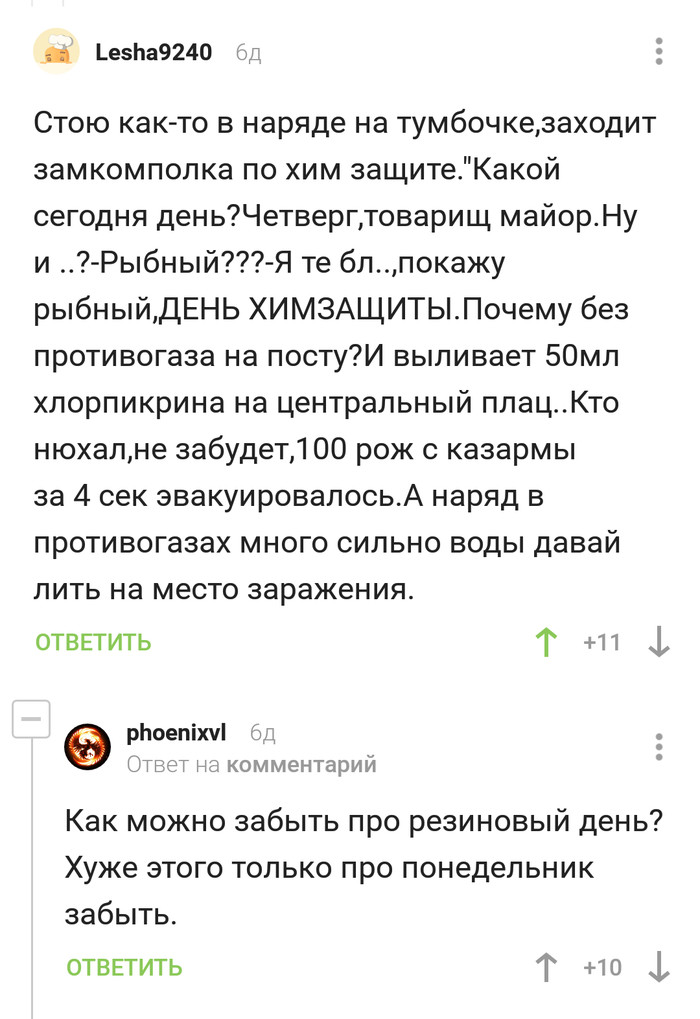Jump to parent via 'комментарий' link
This screenshot has height=1019, width=700.
point(302,765)
